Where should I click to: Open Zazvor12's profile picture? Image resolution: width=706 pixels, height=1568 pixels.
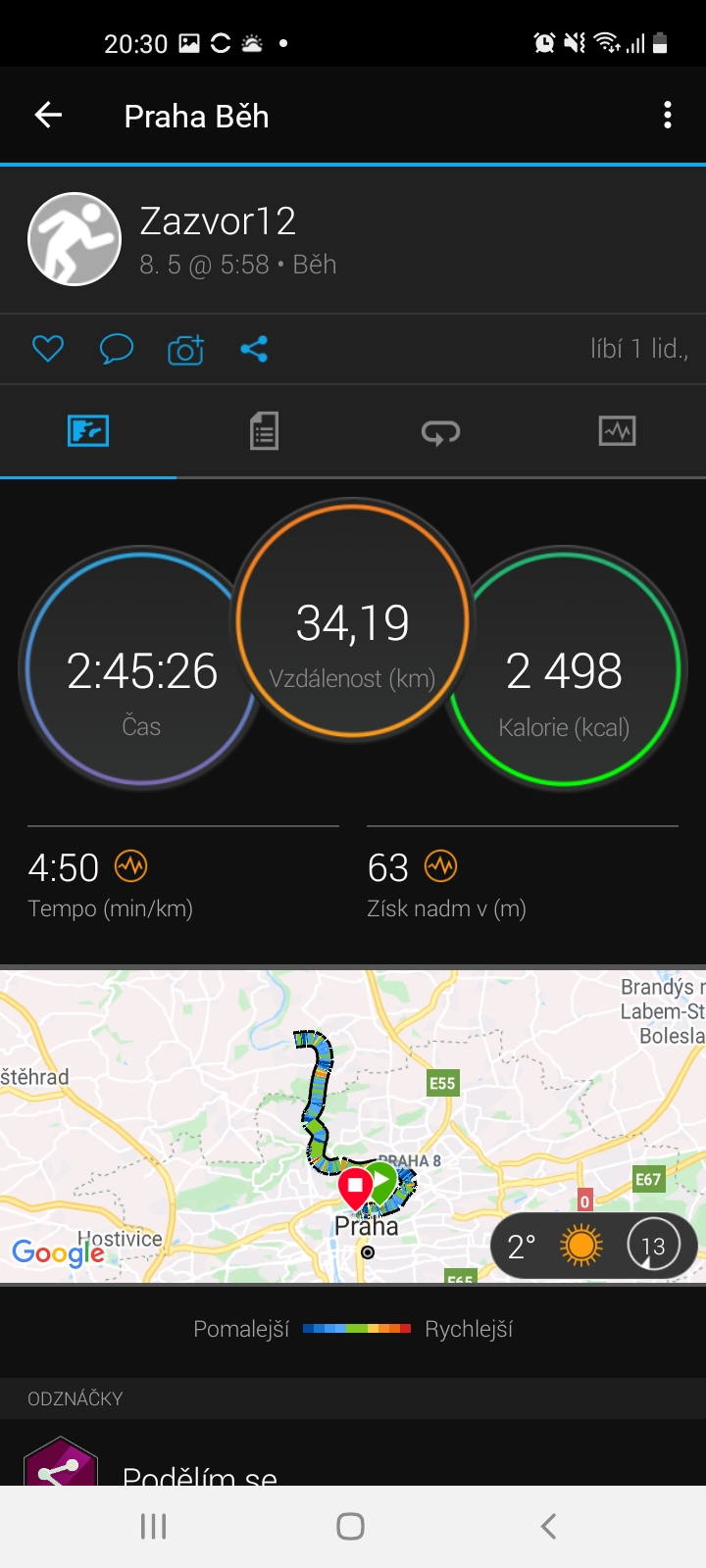click(x=75, y=239)
